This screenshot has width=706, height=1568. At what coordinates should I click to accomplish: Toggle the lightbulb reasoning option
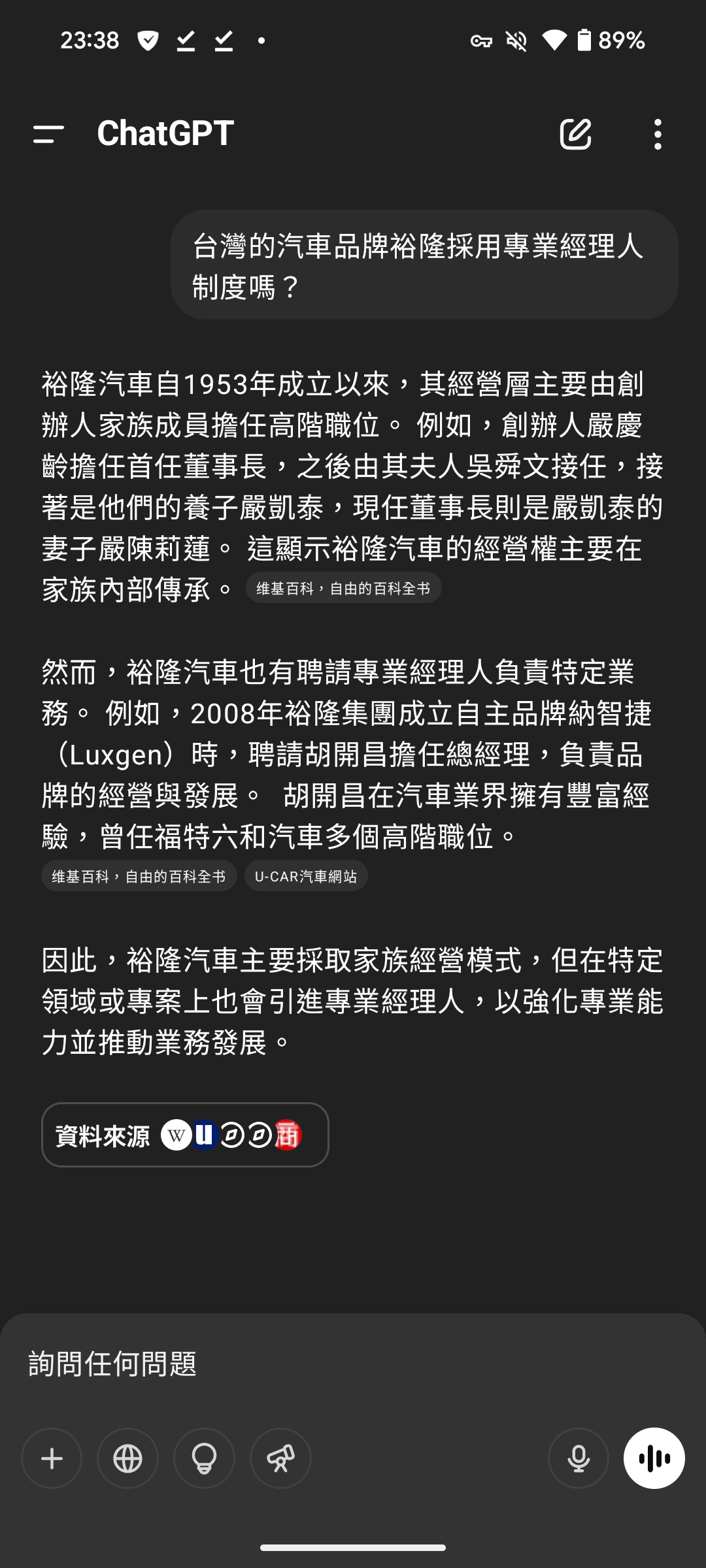pos(204,1458)
